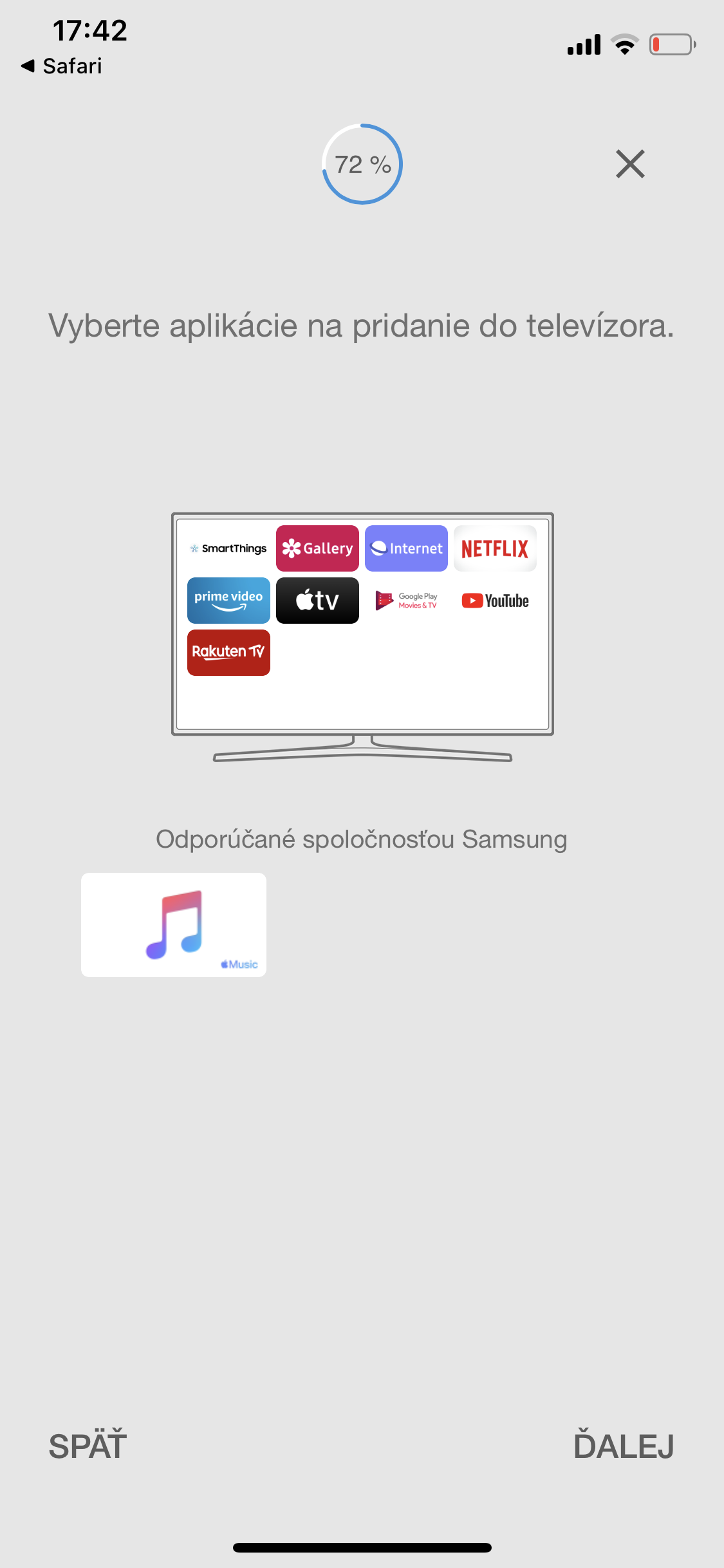Select the SmartThings app tile
The image size is (724, 1568).
tap(228, 548)
